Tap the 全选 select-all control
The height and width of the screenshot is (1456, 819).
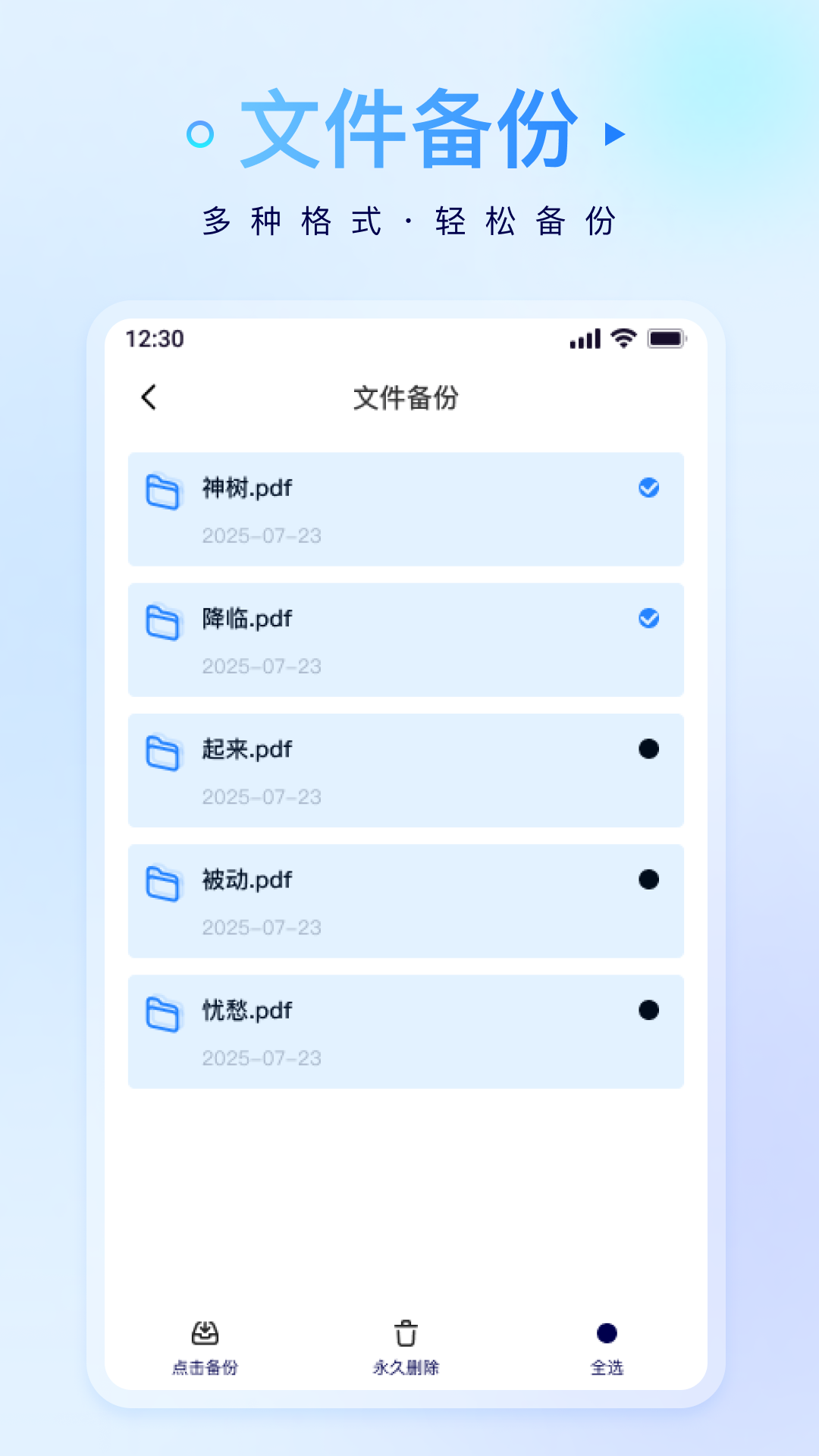point(606,1342)
